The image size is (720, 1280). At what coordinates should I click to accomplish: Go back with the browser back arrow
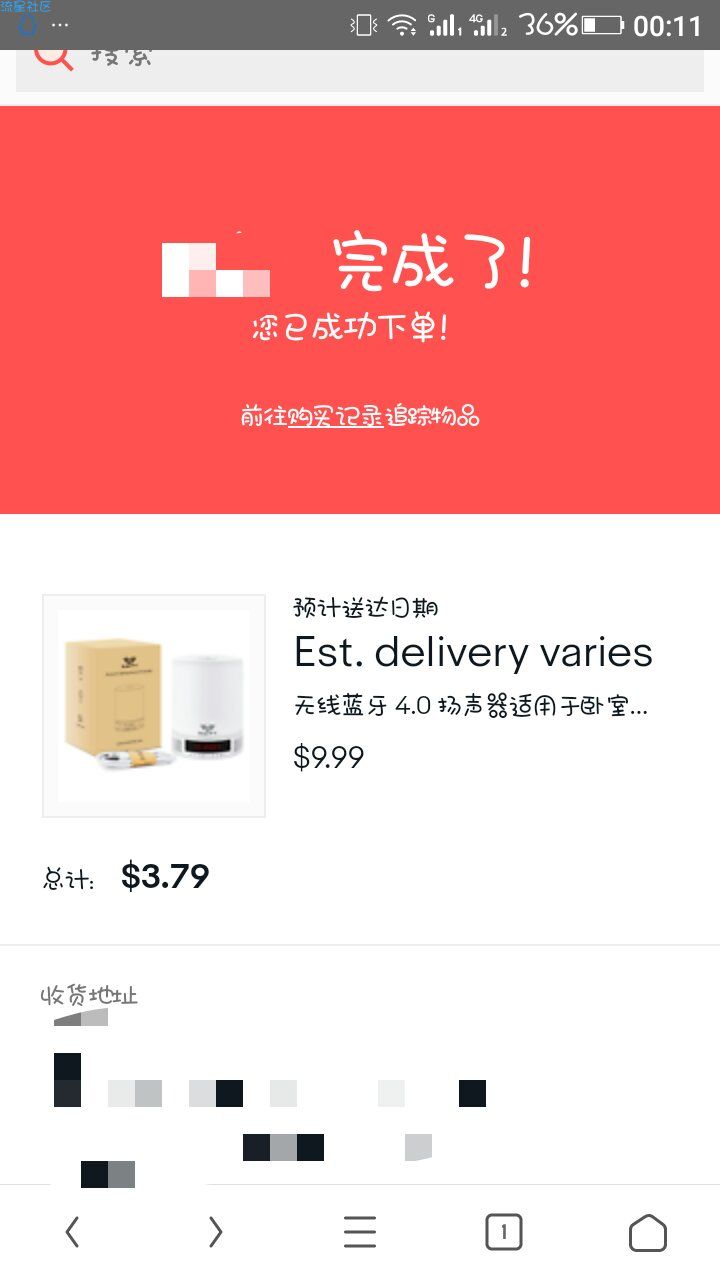[72, 1232]
